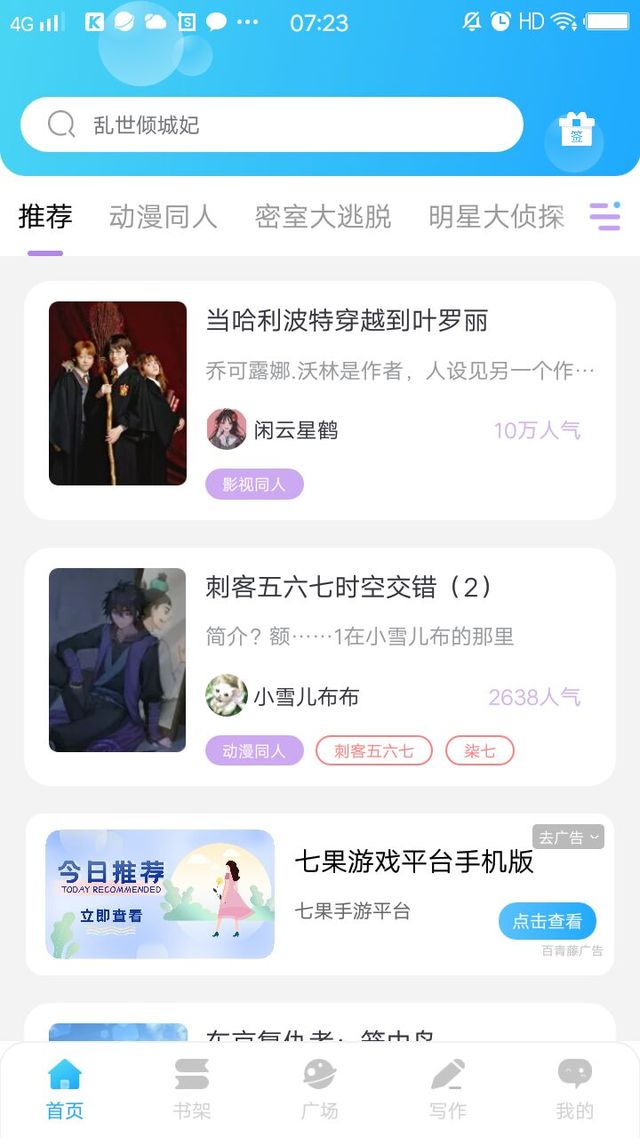The height and width of the screenshot is (1138, 640).
Task: Tap the 影视同人 tag chip
Action: (x=254, y=484)
